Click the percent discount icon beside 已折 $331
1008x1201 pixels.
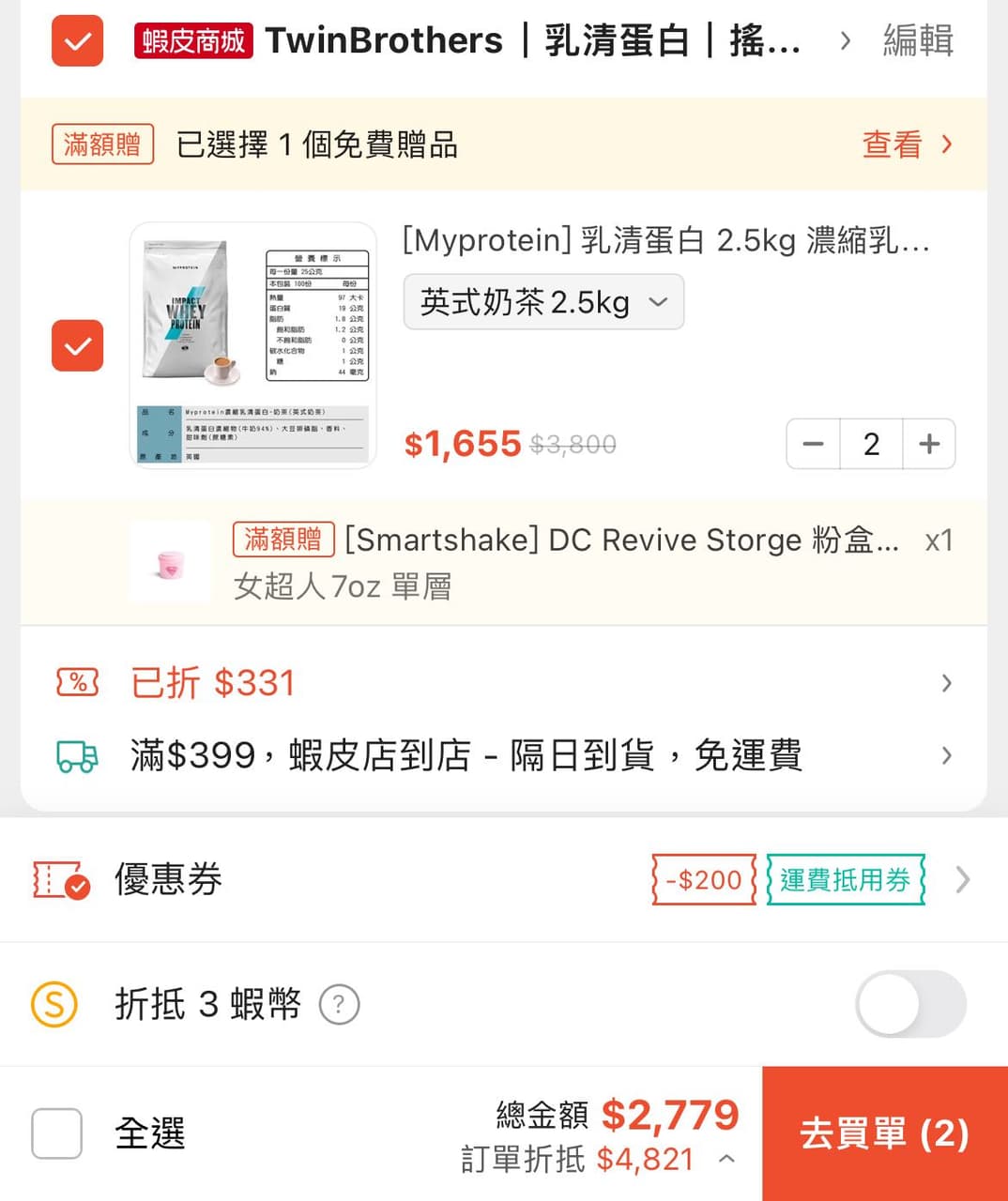point(78,683)
